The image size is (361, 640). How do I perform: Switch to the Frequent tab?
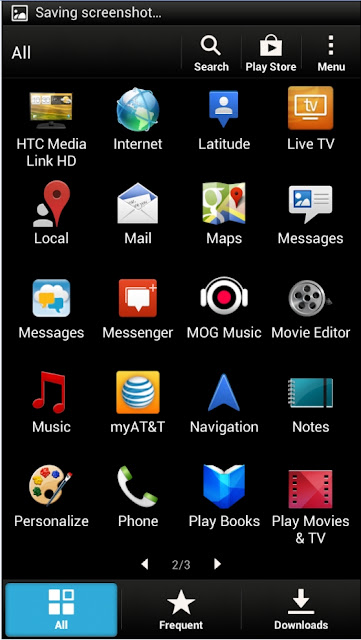pos(181,610)
